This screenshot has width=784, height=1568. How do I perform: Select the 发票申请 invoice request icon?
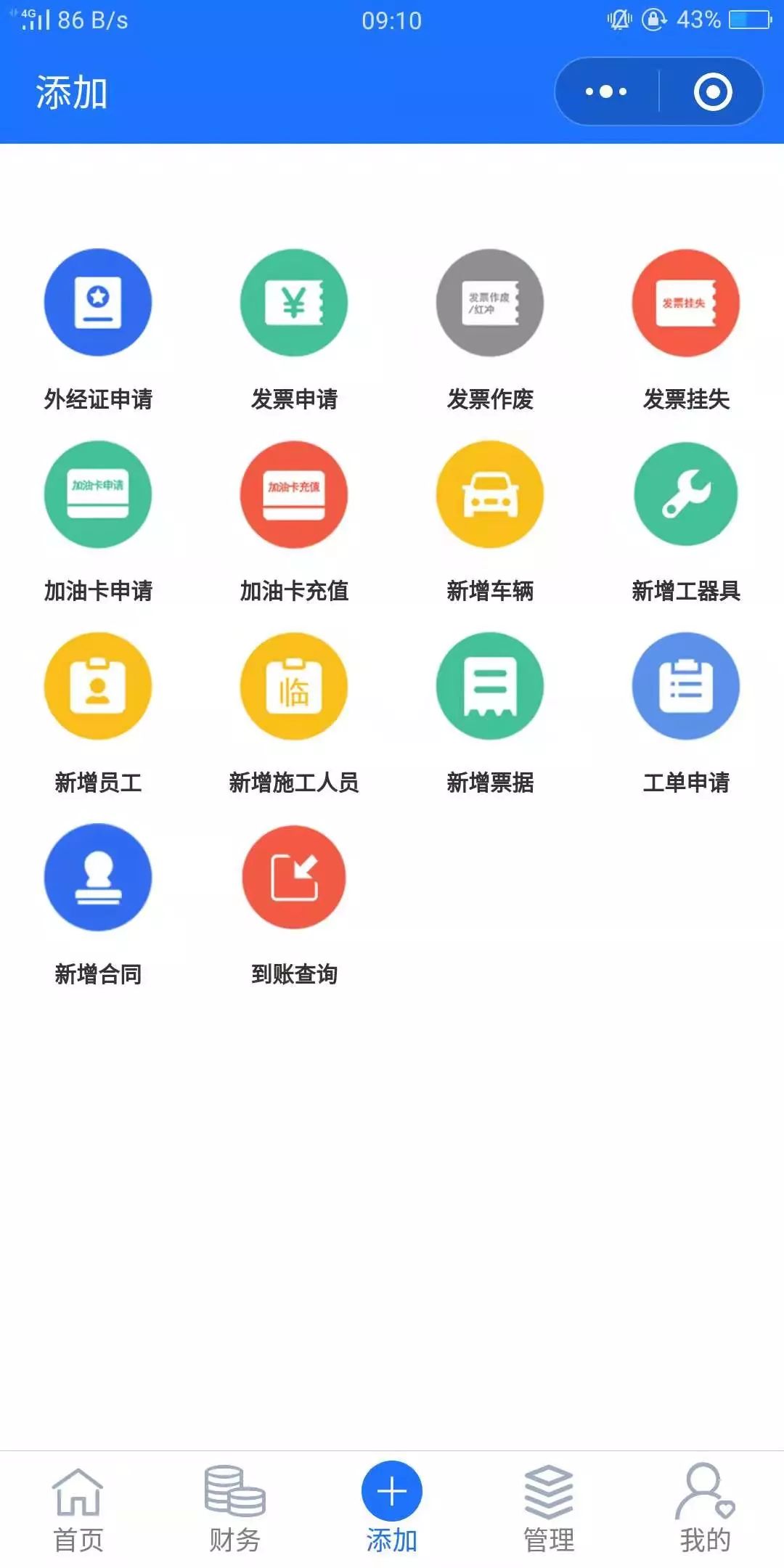[293, 304]
